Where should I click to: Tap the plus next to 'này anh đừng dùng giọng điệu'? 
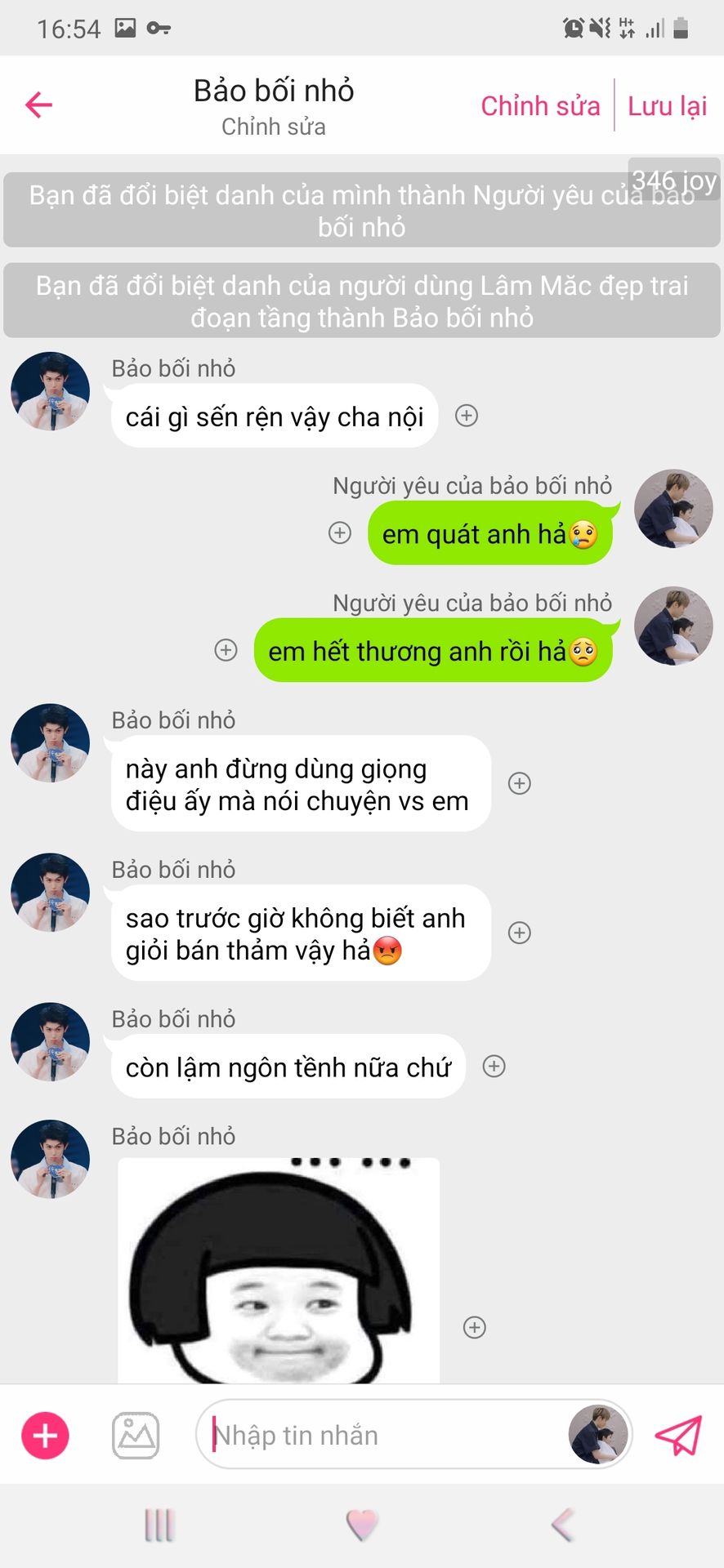click(520, 783)
